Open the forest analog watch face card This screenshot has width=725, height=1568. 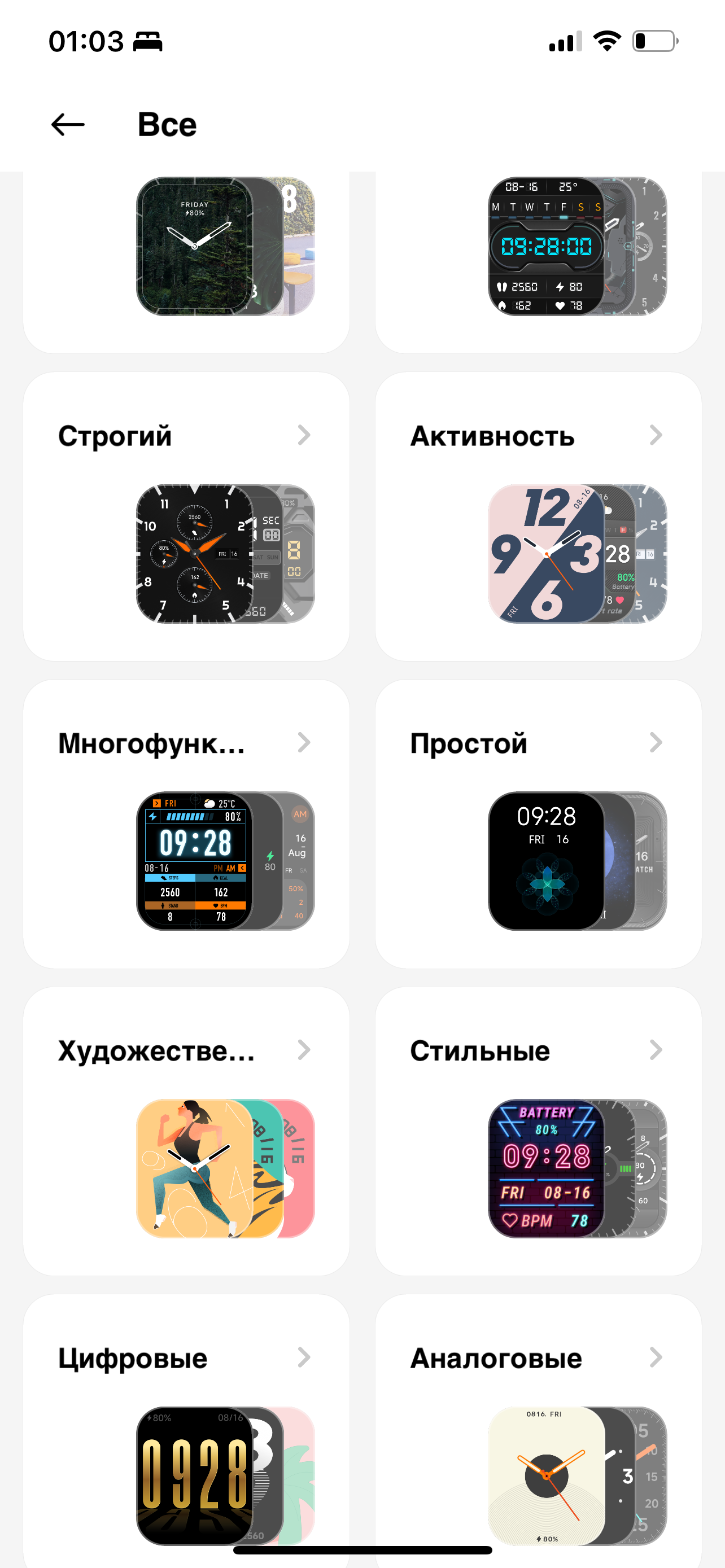coord(195,247)
